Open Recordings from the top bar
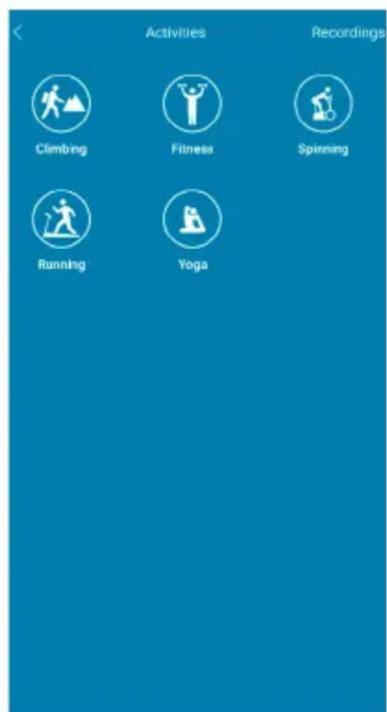 pos(348,33)
